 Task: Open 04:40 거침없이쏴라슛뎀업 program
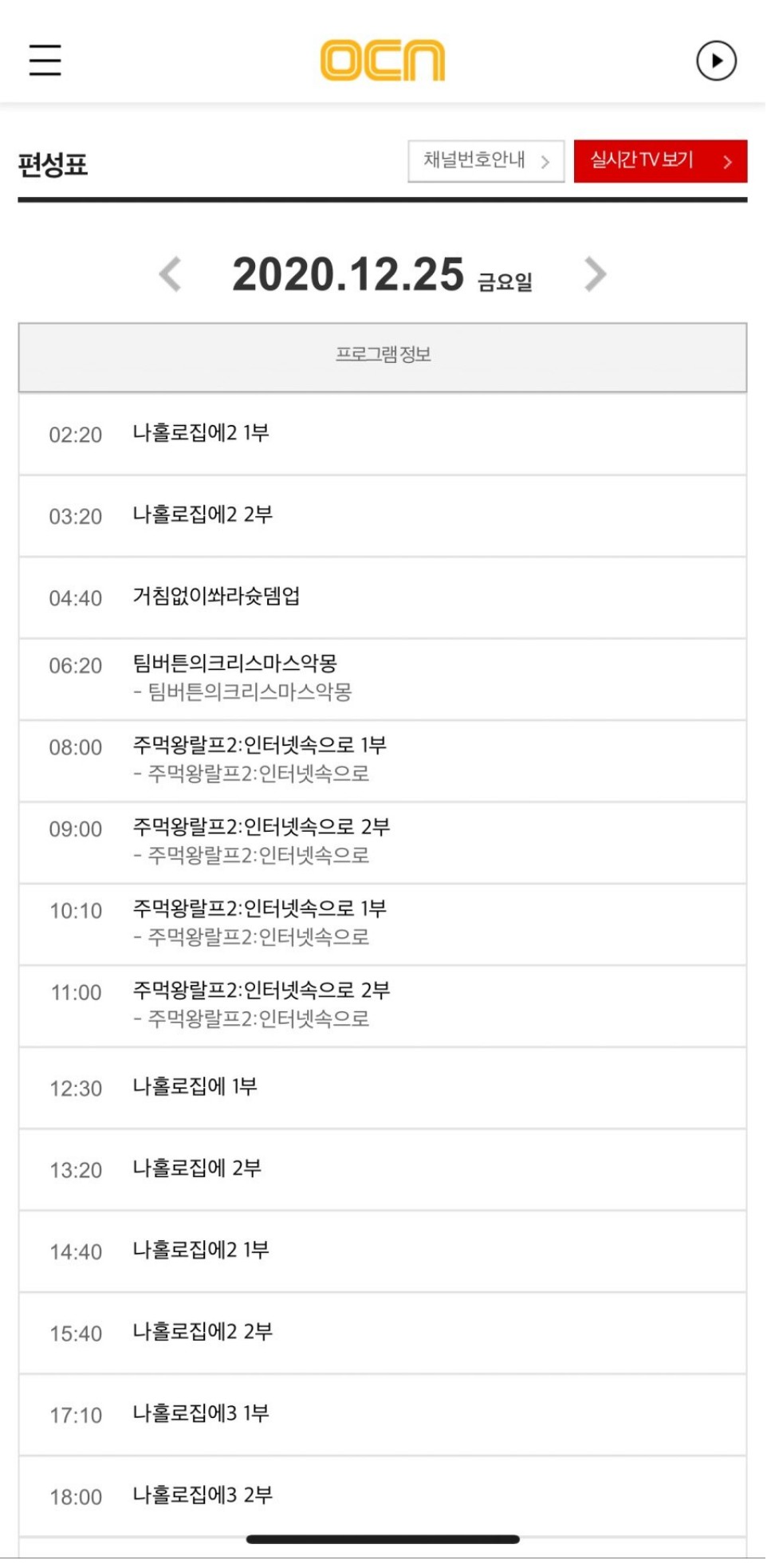tap(383, 597)
